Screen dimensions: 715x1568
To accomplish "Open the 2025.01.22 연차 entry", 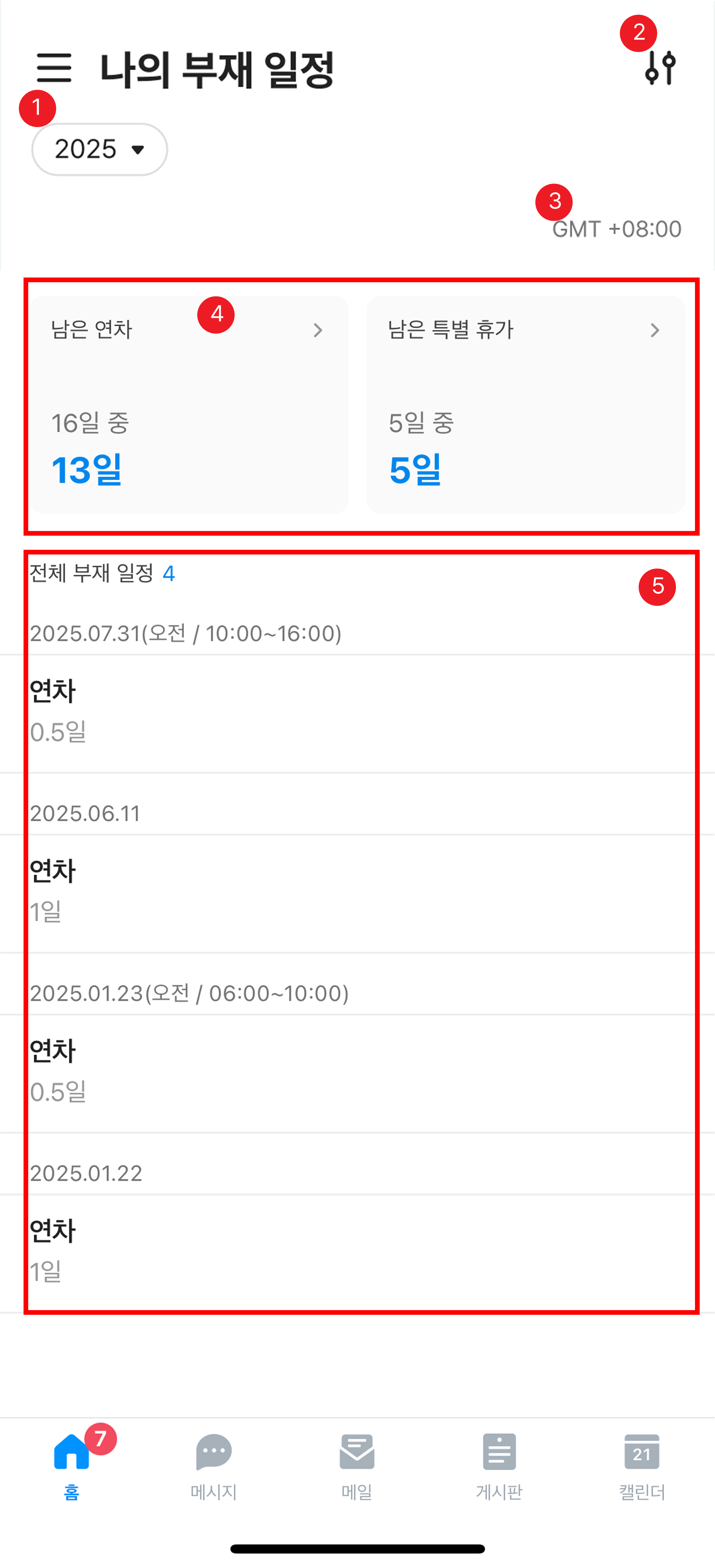I will click(357, 1250).
